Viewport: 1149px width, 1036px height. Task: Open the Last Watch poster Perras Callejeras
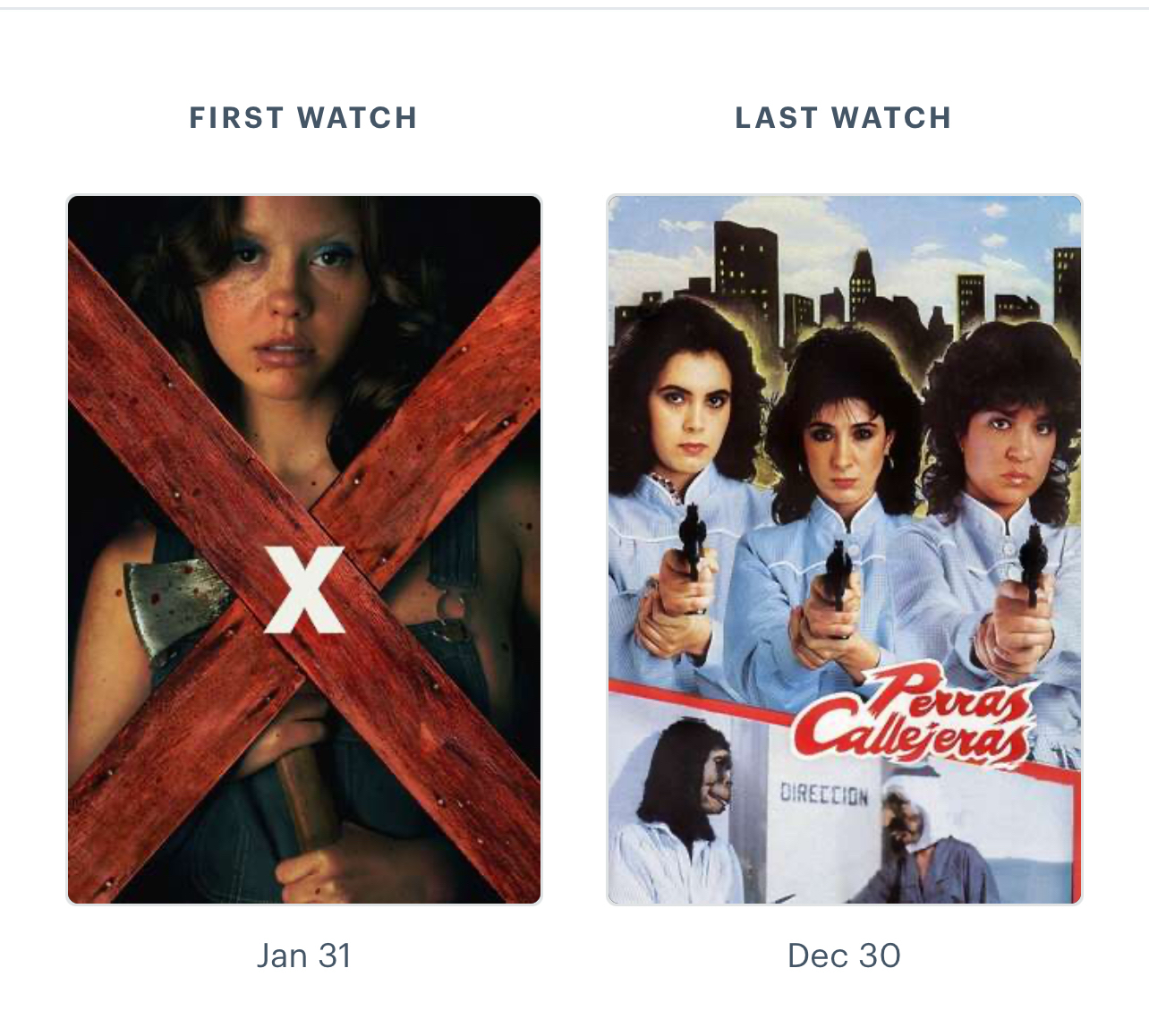point(844,549)
